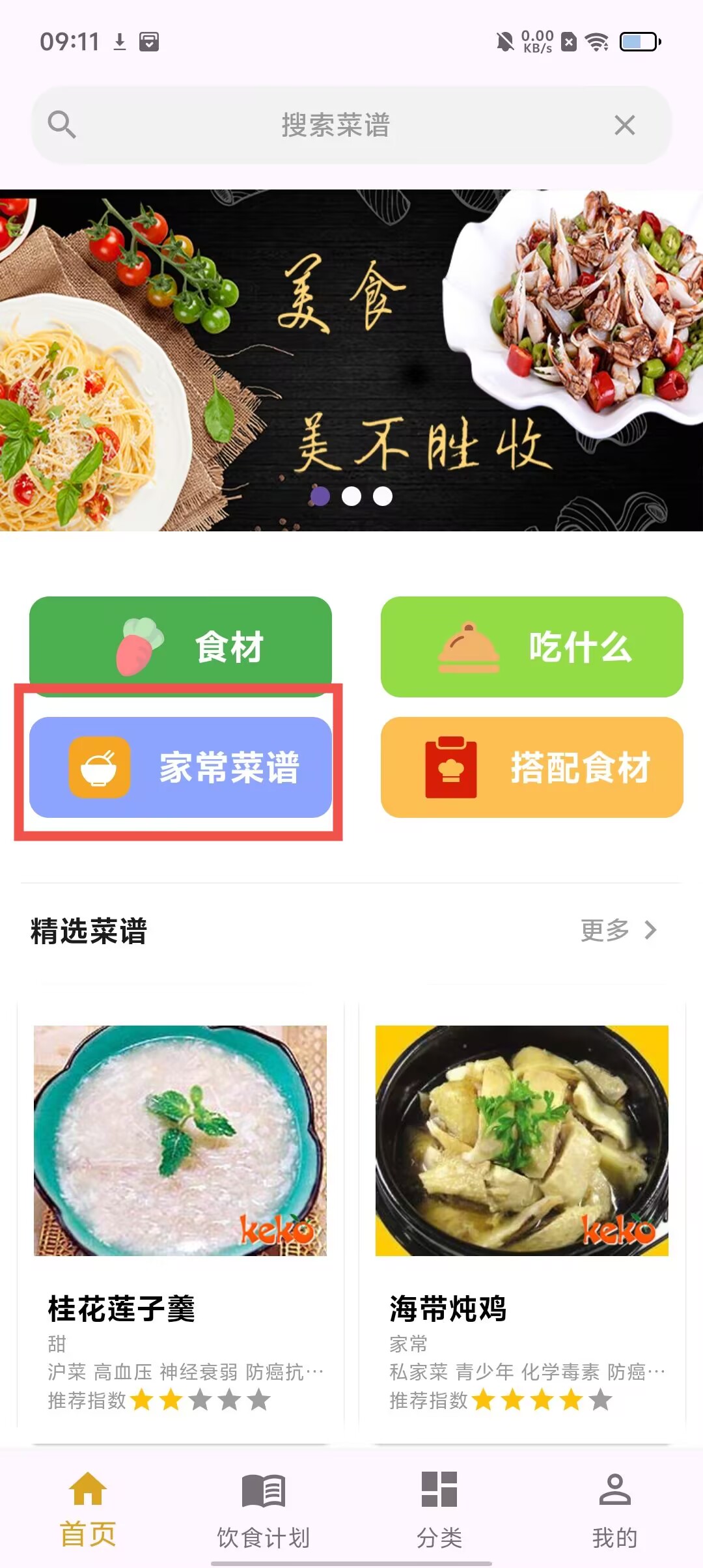Tap the 搜索菜谱 search field
The image size is (703, 1568).
pyautogui.click(x=335, y=124)
